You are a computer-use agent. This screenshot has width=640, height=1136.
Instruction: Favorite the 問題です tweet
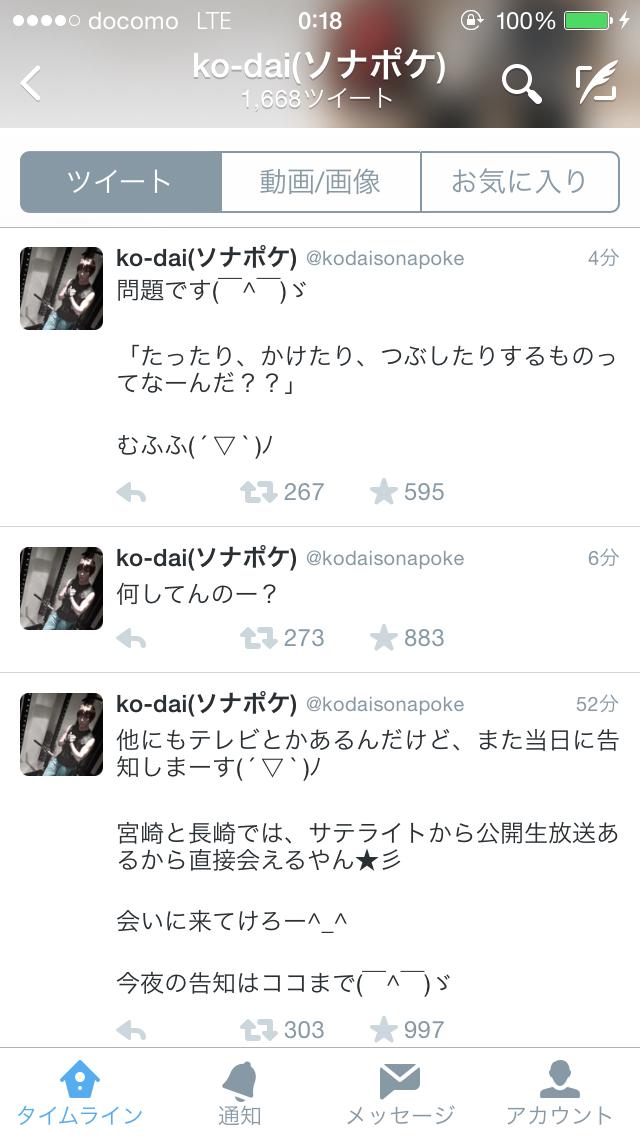384,492
